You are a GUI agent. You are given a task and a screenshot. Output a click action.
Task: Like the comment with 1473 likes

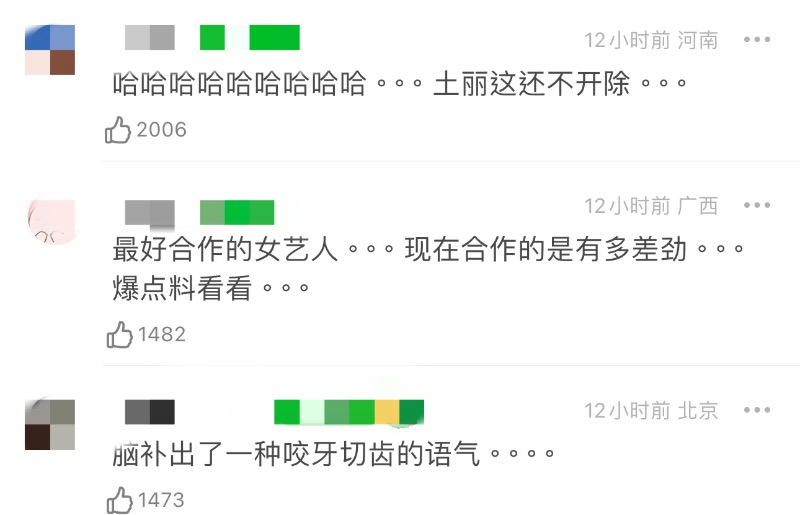(x=120, y=499)
